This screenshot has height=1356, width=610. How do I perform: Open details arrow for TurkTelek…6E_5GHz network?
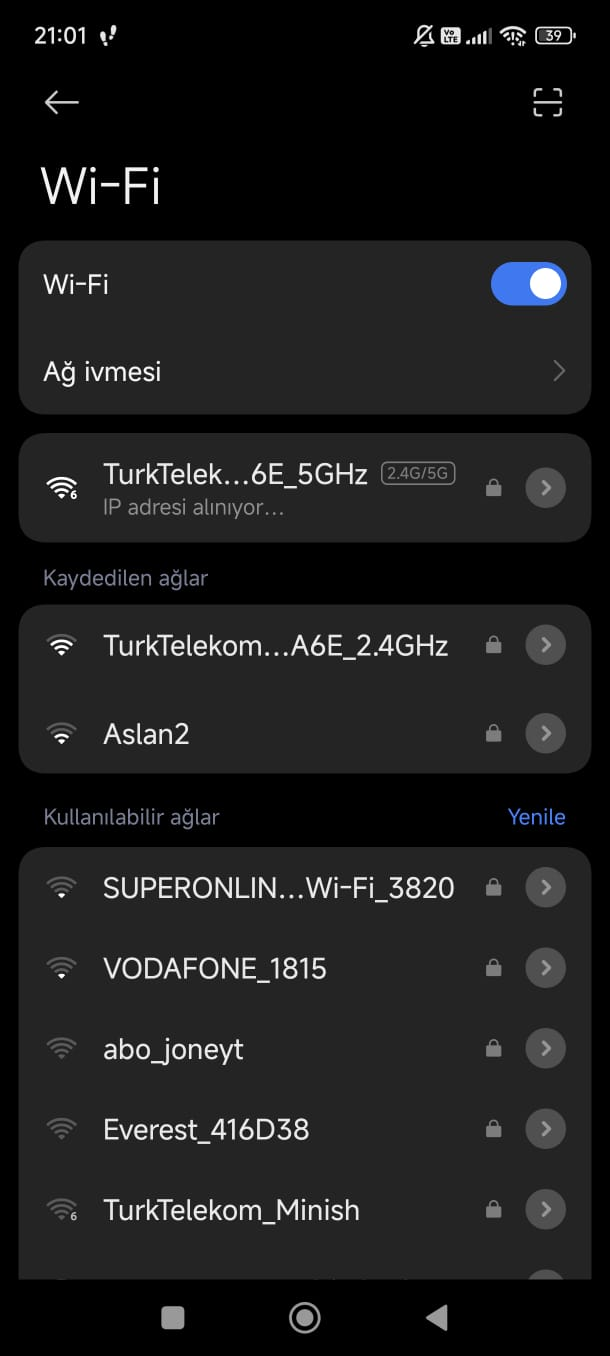546,488
